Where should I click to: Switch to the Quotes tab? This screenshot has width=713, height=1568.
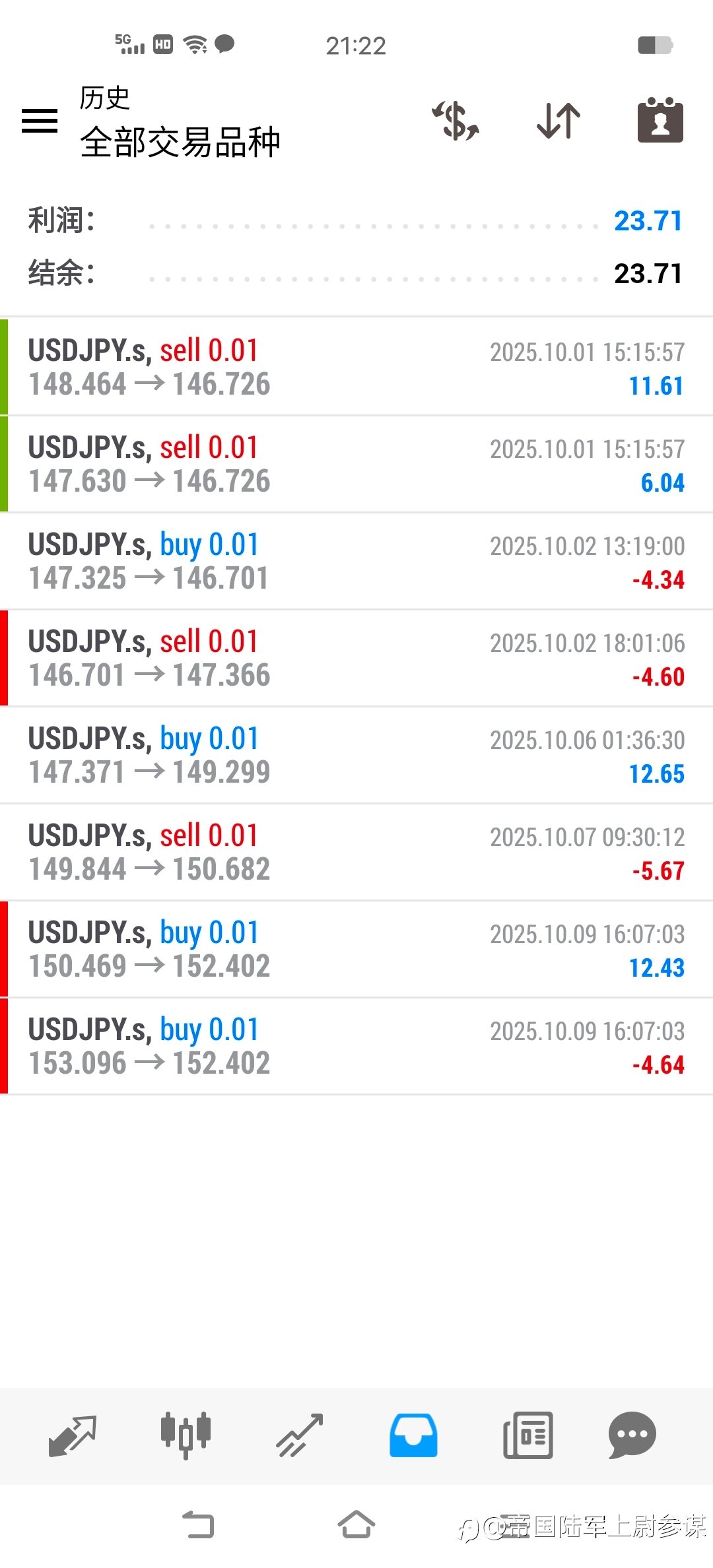pyautogui.click(x=73, y=1435)
